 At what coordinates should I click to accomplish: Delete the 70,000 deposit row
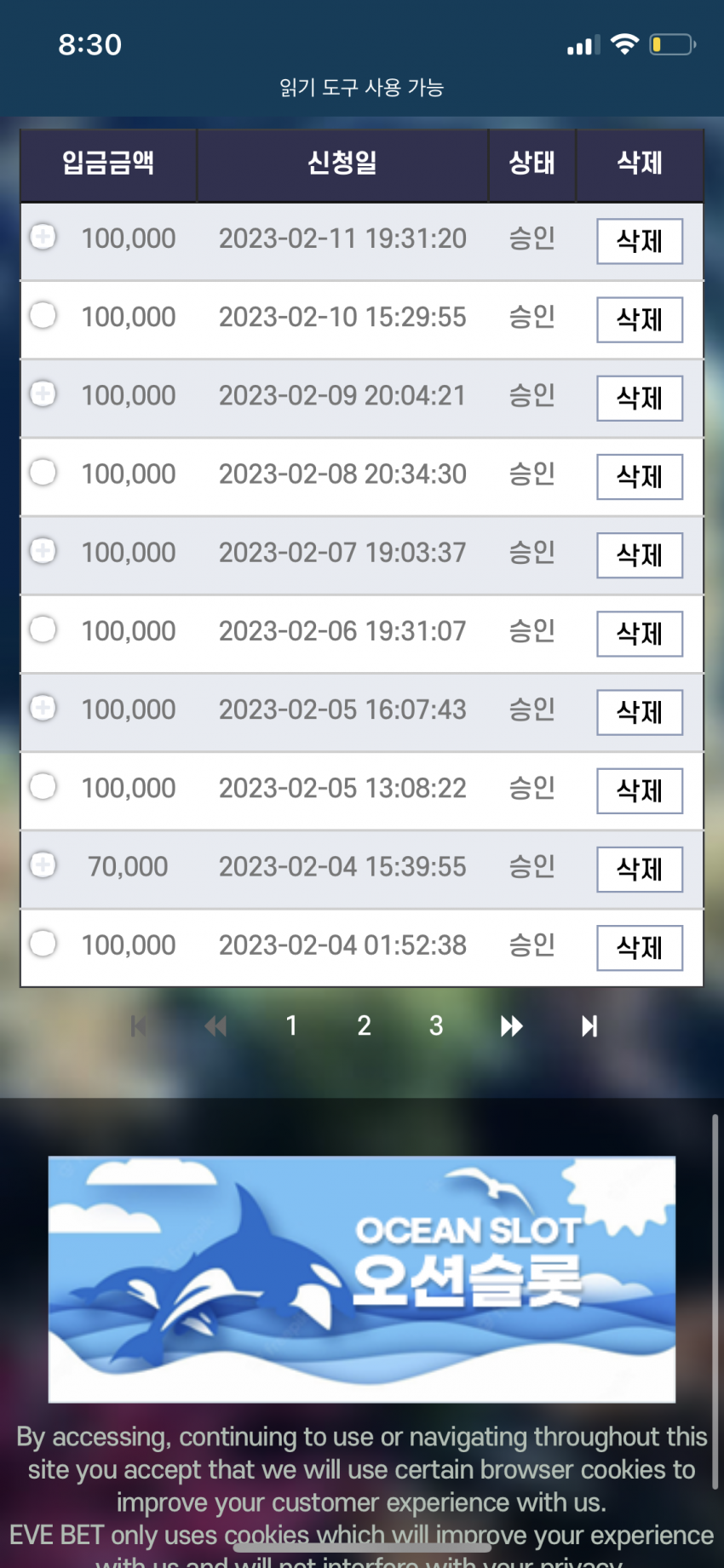pos(640,869)
